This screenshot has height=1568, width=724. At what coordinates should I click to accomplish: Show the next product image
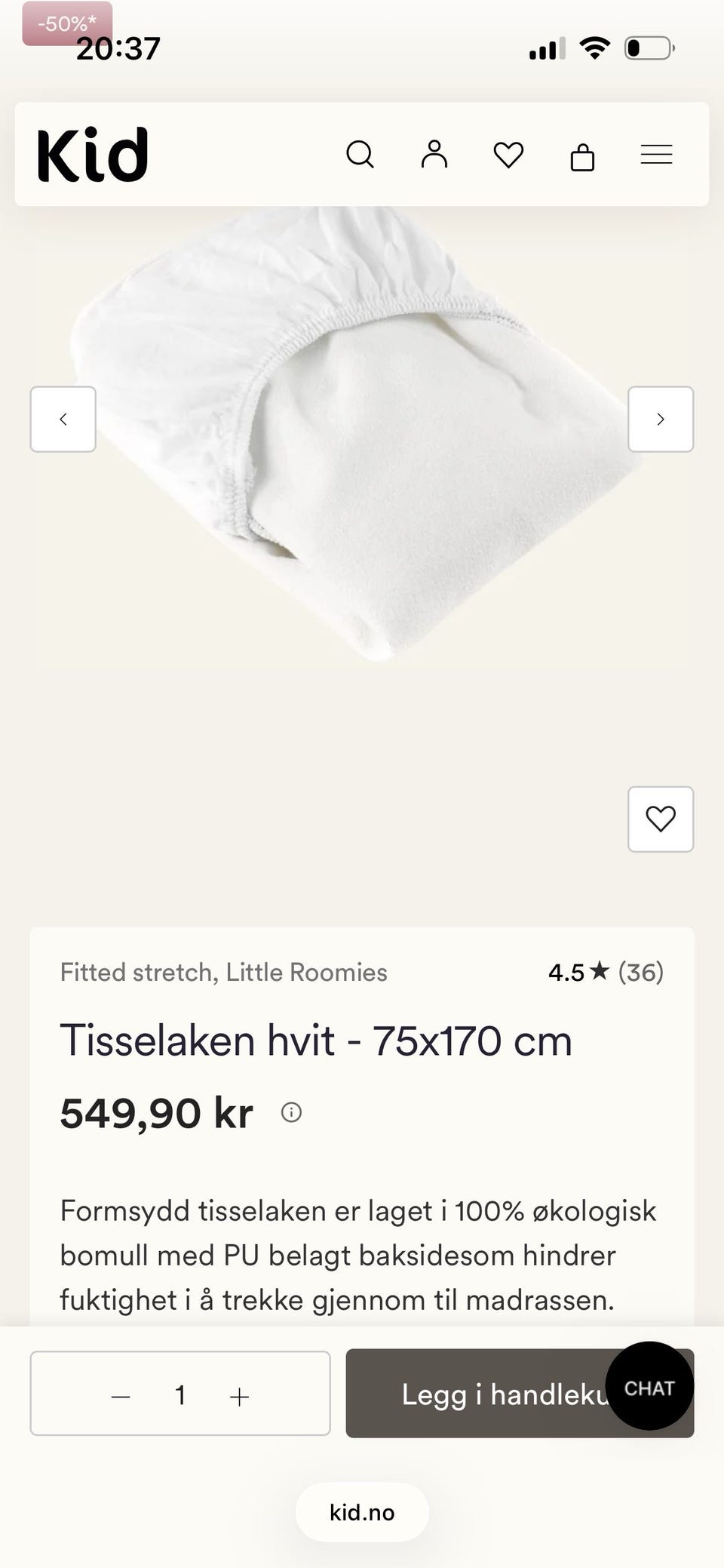click(x=661, y=420)
